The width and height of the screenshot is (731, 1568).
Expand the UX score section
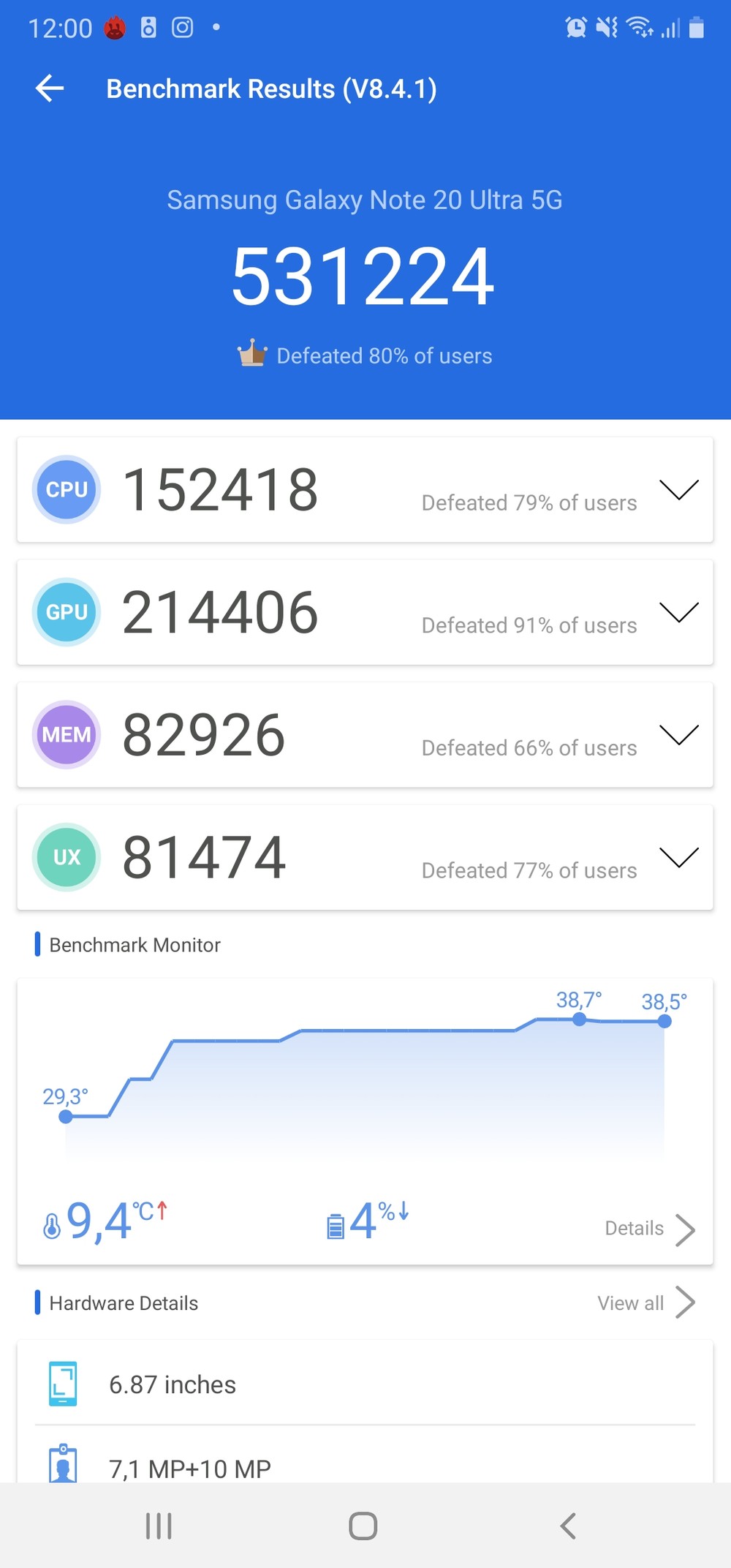[x=678, y=857]
